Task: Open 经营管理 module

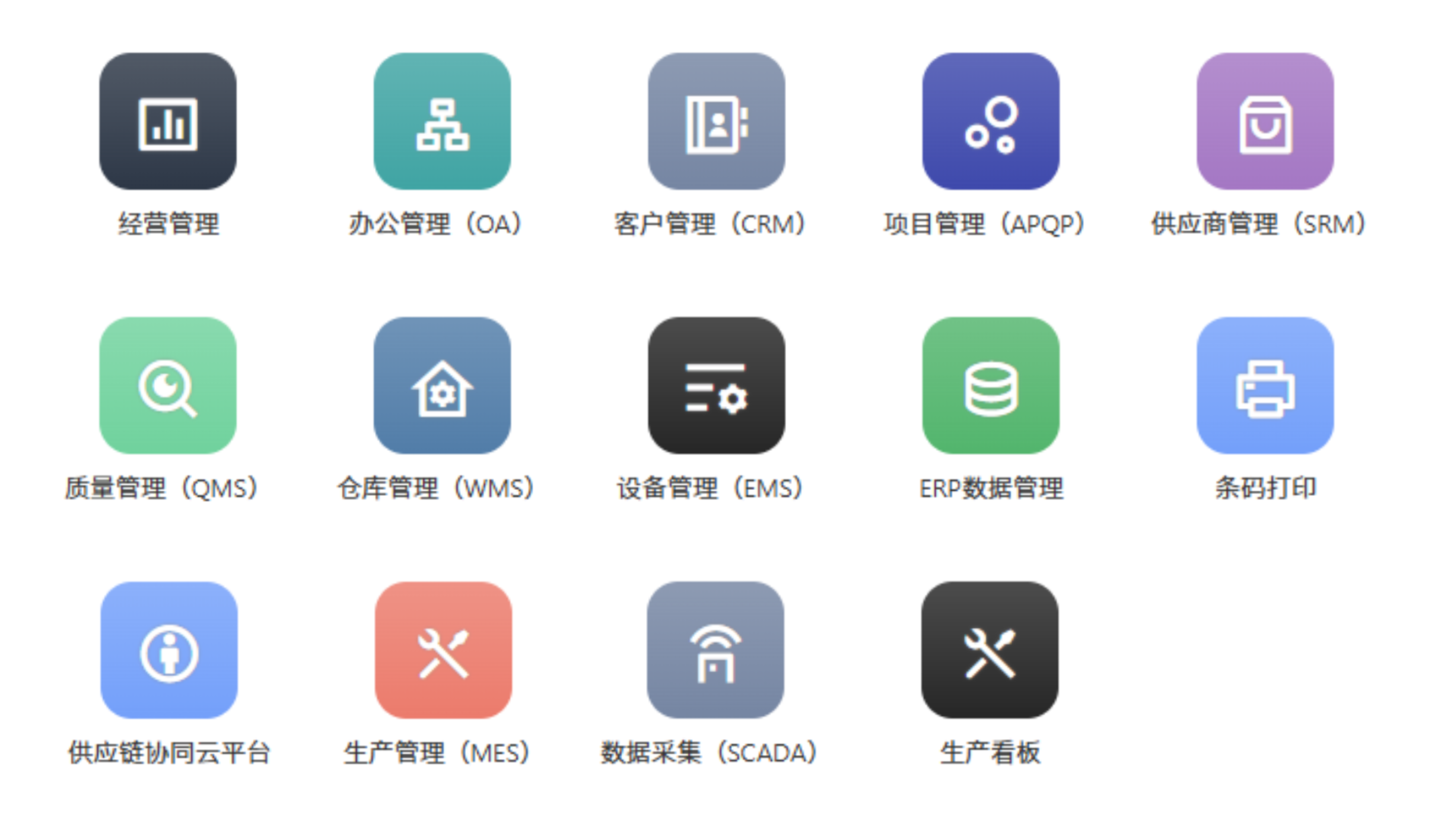Action: (168, 122)
